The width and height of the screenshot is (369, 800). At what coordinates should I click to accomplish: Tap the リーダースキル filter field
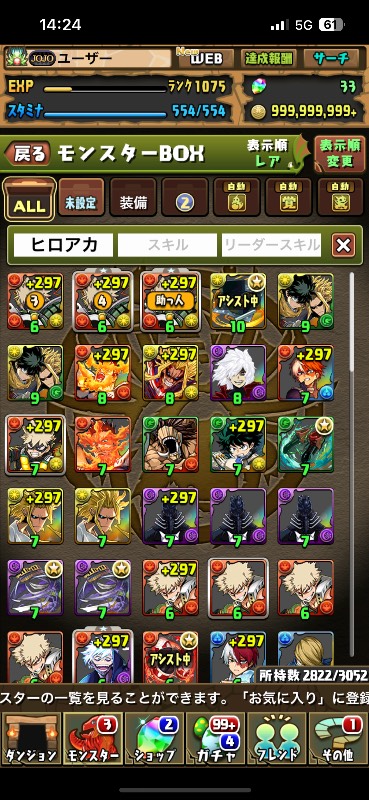(x=272, y=245)
